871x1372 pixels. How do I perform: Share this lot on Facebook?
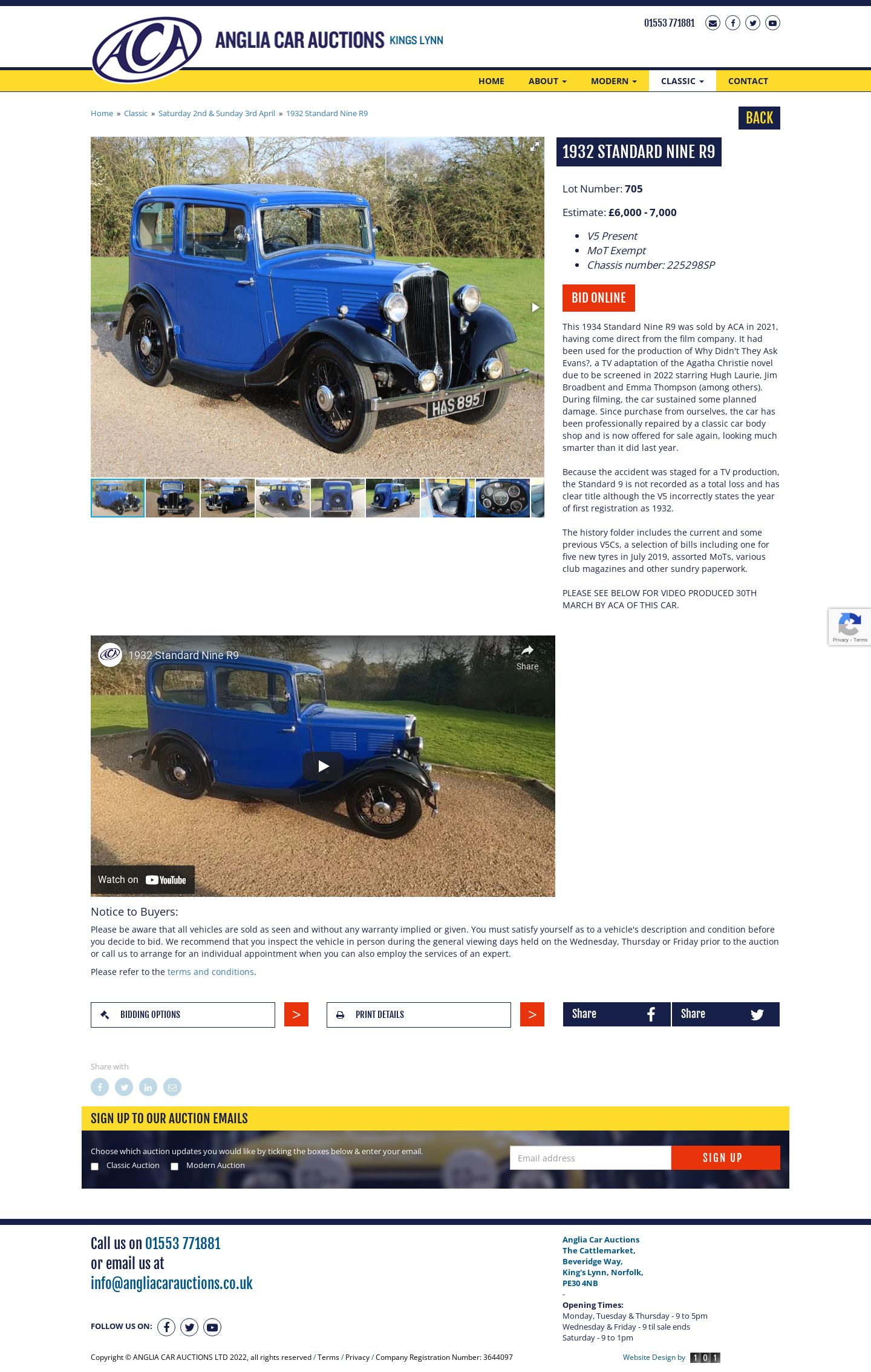click(x=616, y=1014)
